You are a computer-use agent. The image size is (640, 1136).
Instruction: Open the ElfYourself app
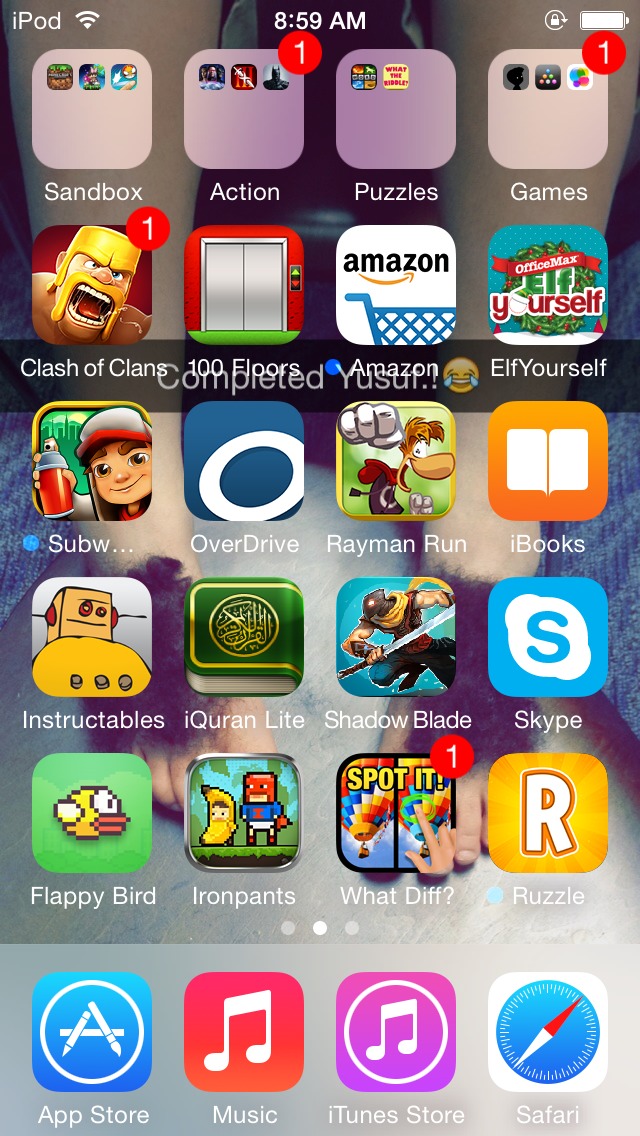pyautogui.click(x=548, y=285)
